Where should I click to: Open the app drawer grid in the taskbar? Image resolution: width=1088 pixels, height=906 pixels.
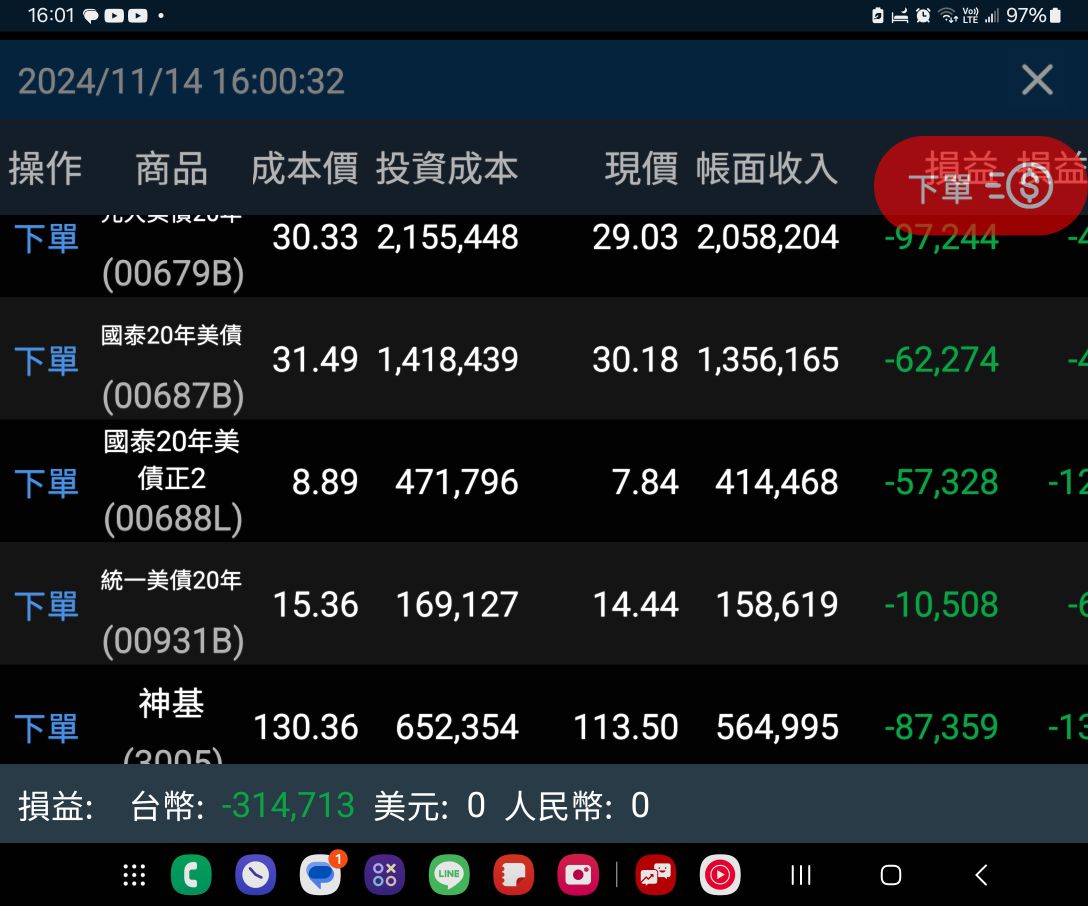(x=134, y=875)
